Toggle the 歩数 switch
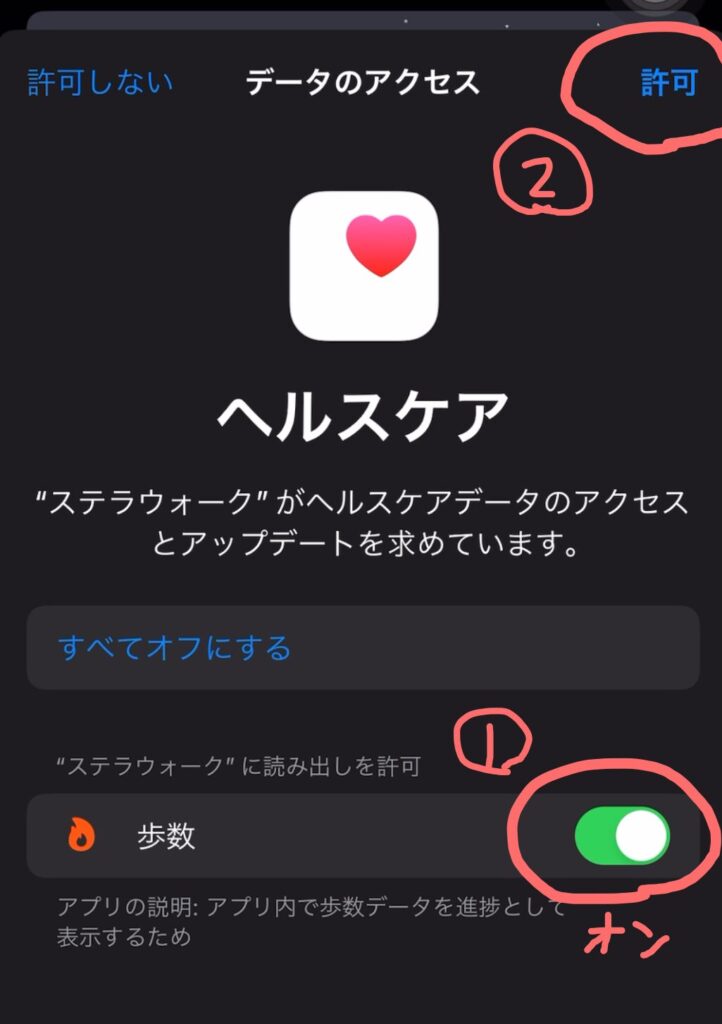 (622, 836)
